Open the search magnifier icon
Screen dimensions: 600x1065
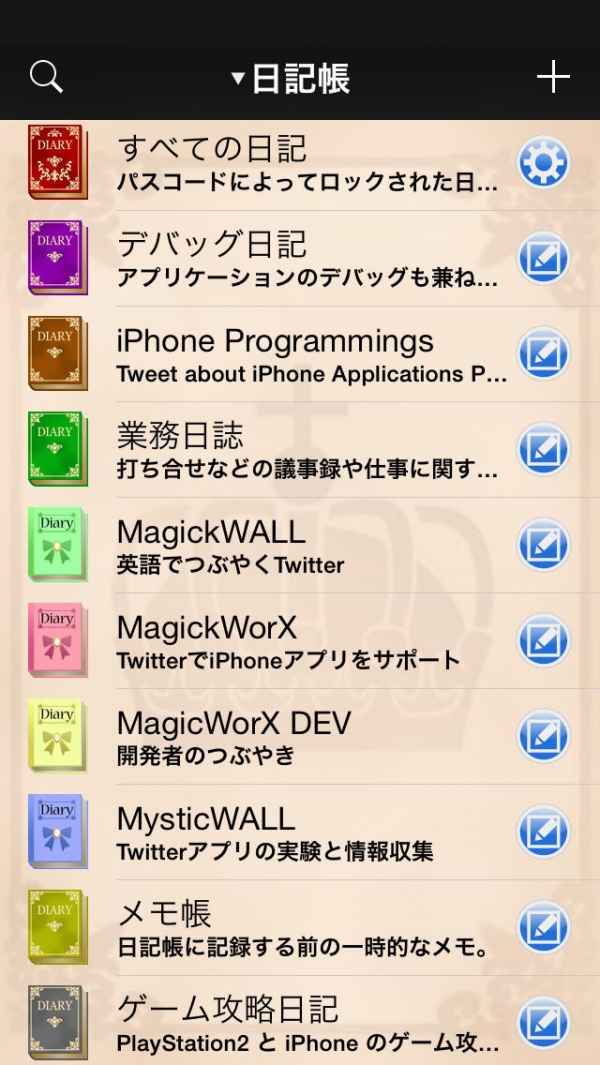[46, 77]
